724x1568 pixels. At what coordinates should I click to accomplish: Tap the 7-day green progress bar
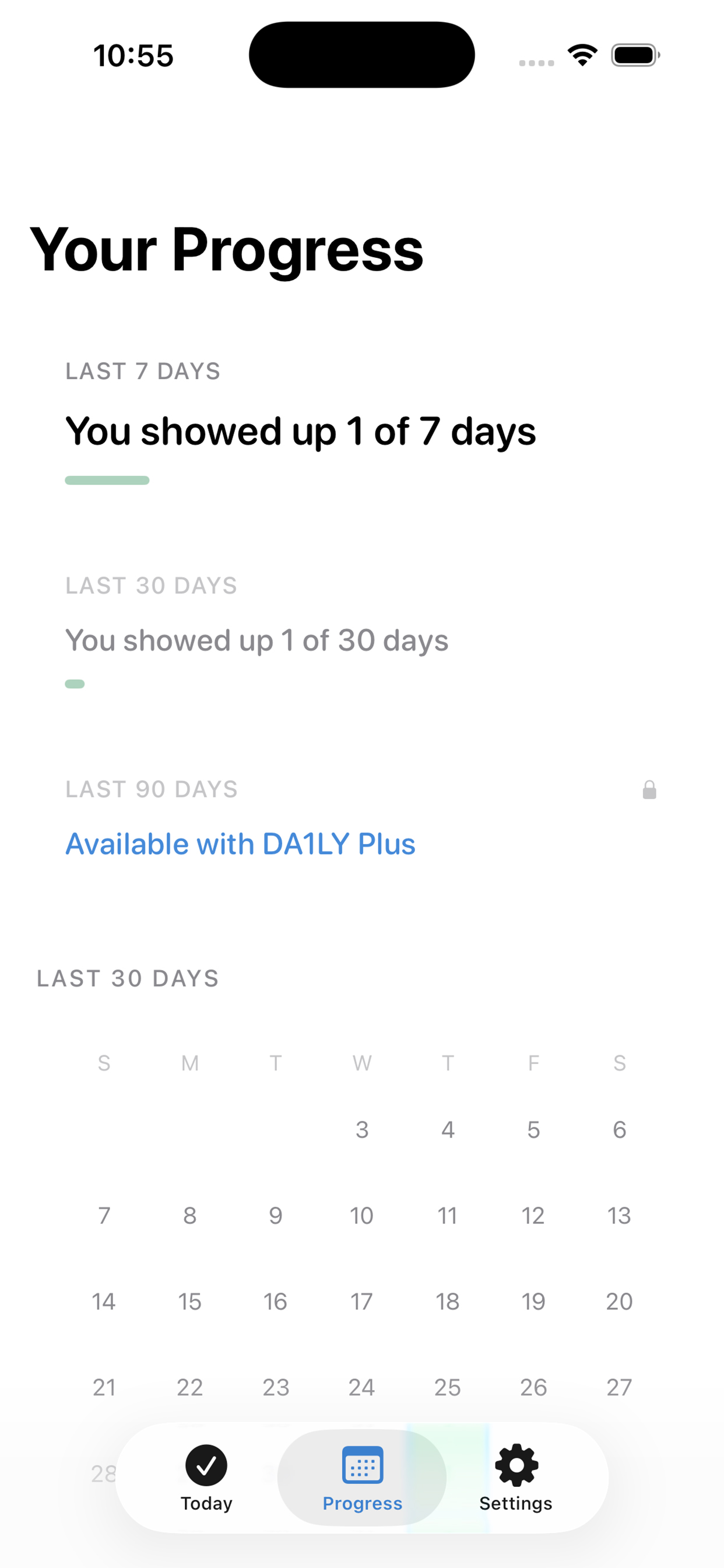pyautogui.click(x=107, y=480)
